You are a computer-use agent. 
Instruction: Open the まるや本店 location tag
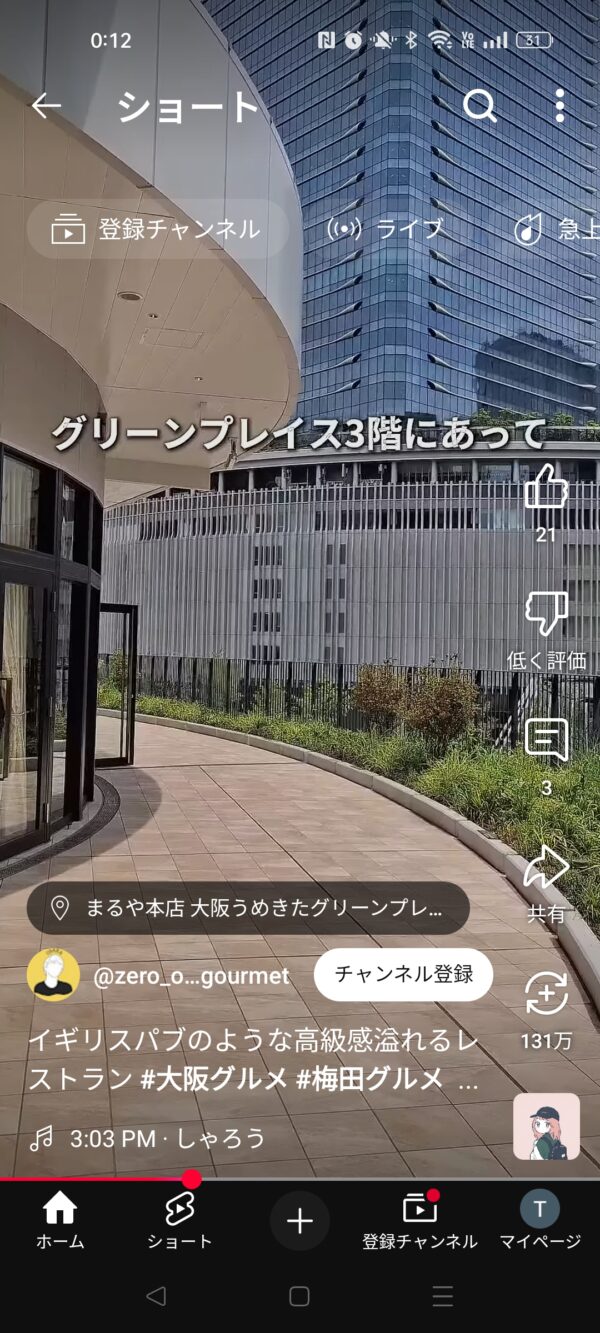tap(248, 908)
